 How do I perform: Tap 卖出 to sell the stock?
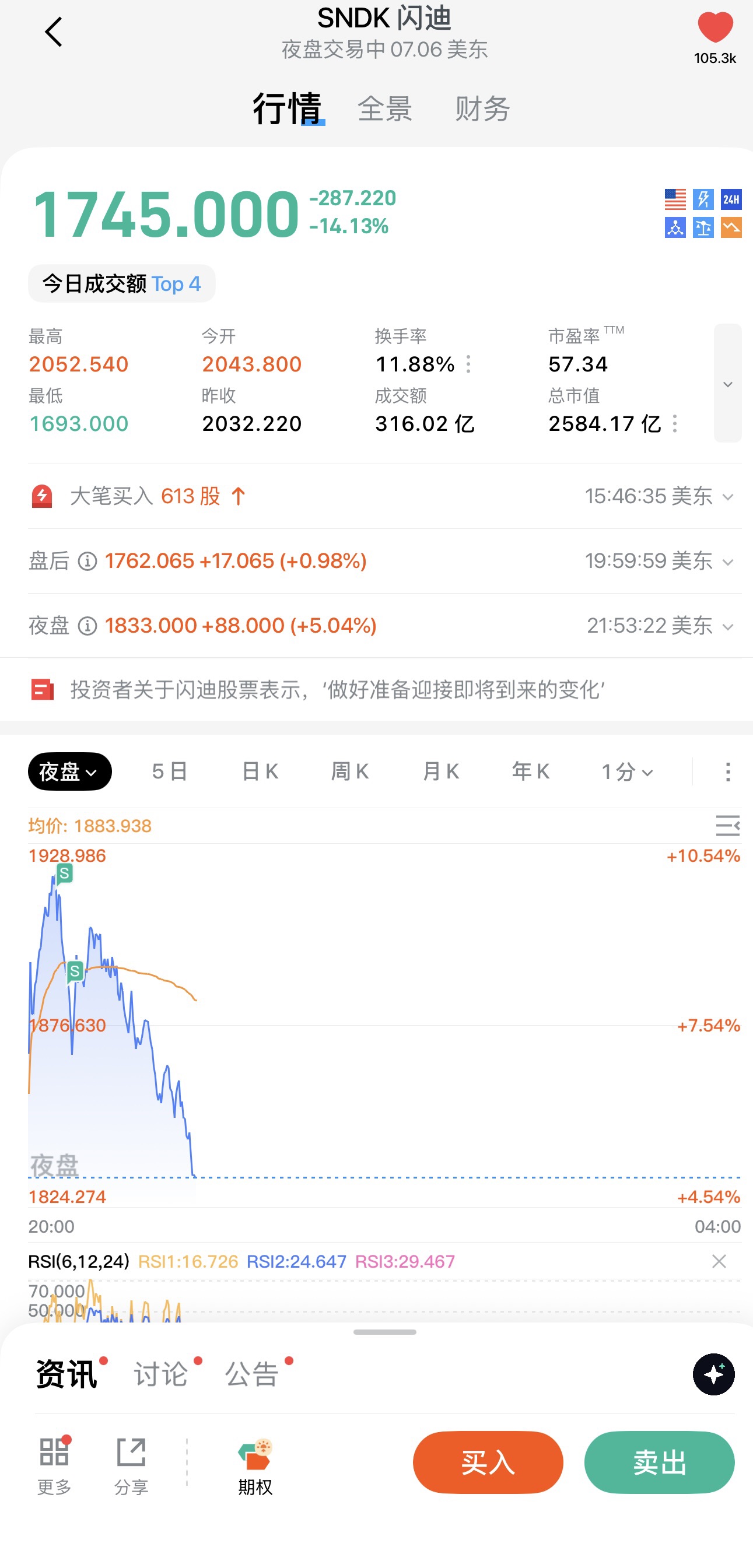click(659, 1462)
